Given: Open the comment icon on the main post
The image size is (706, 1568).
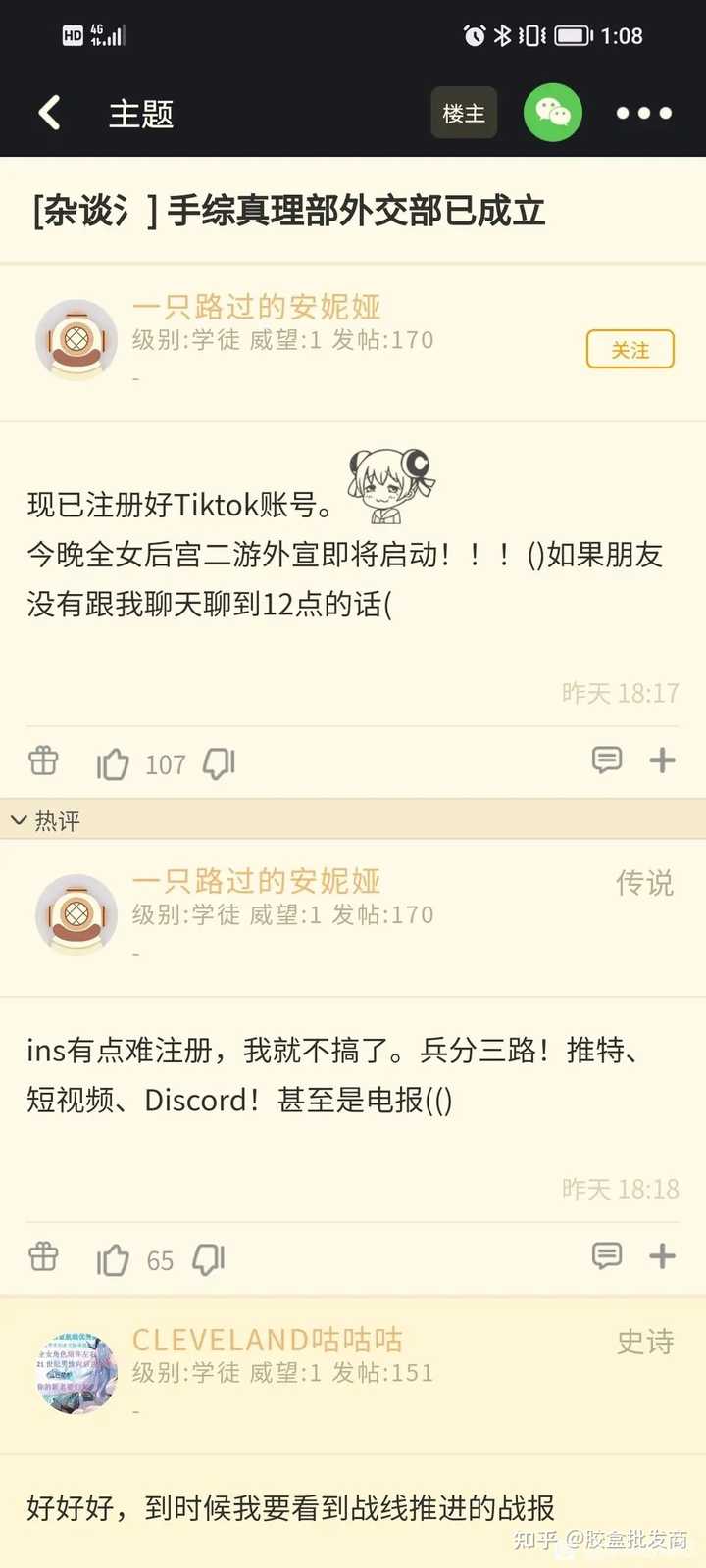Looking at the screenshot, I should click(x=607, y=760).
